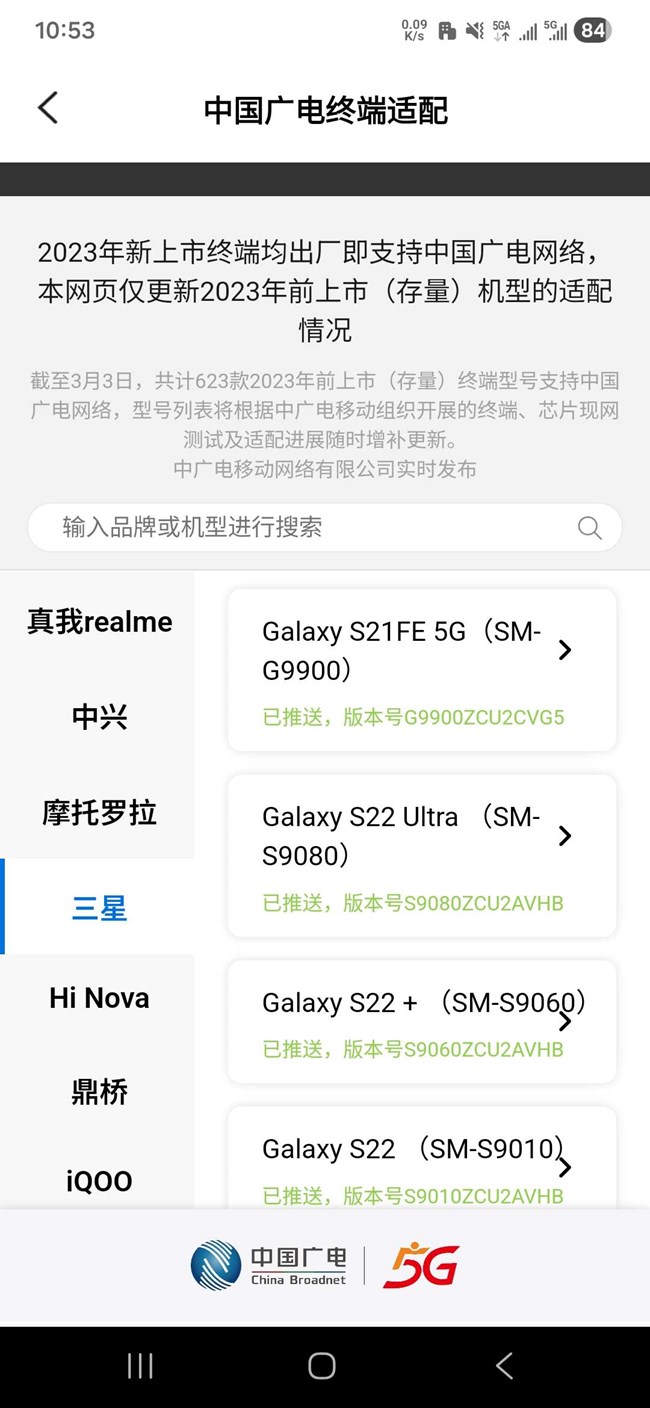Open Galaxy S22 + (SM-S9060) details
This screenshot has height=1408, width=650.
pos(421,1021)
